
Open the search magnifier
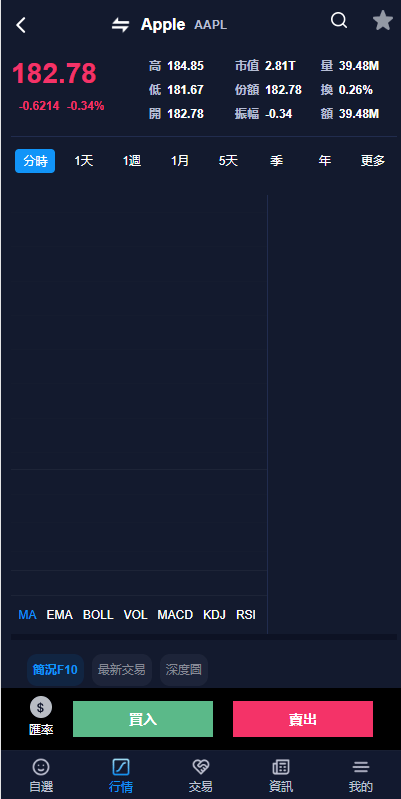[x=339, y=20]
